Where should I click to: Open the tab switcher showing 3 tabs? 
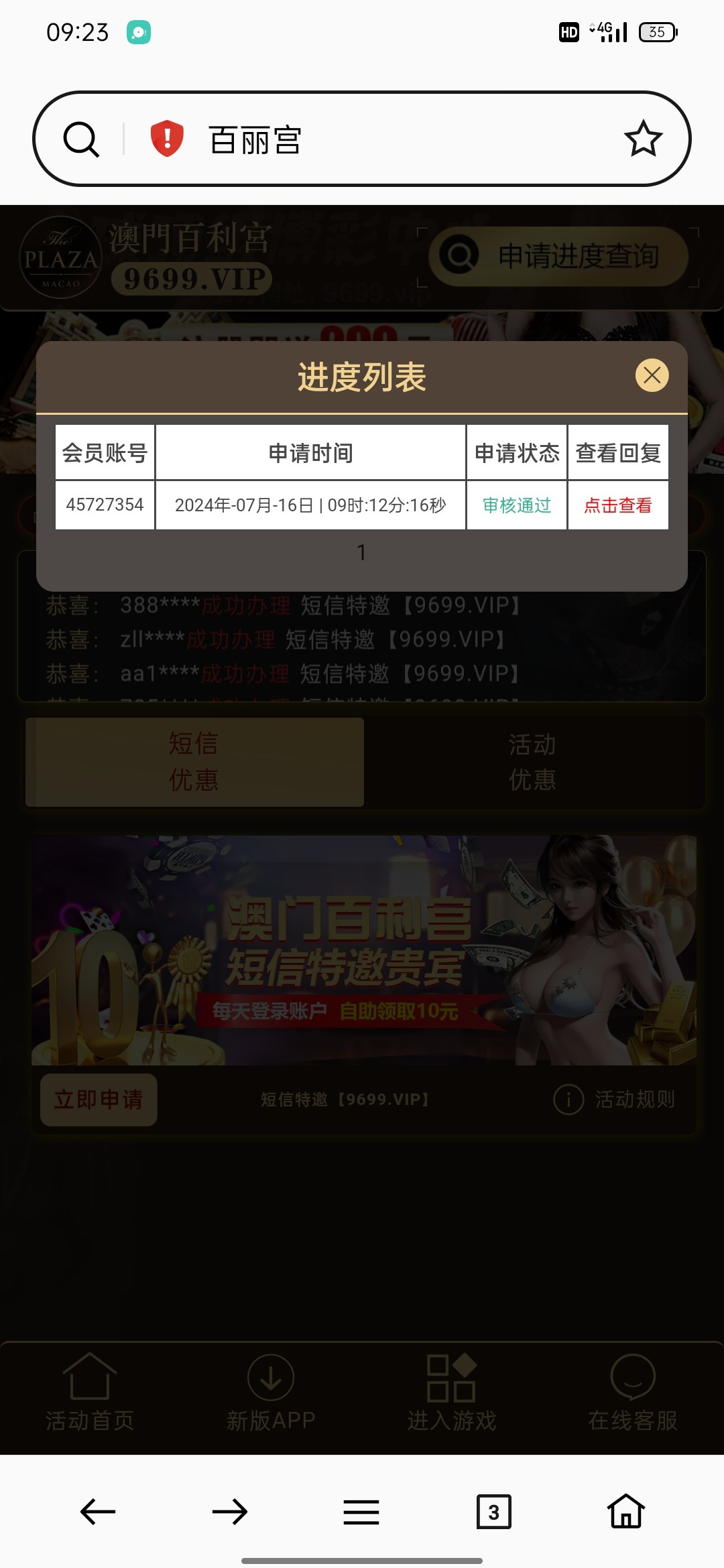(493, 1512)
